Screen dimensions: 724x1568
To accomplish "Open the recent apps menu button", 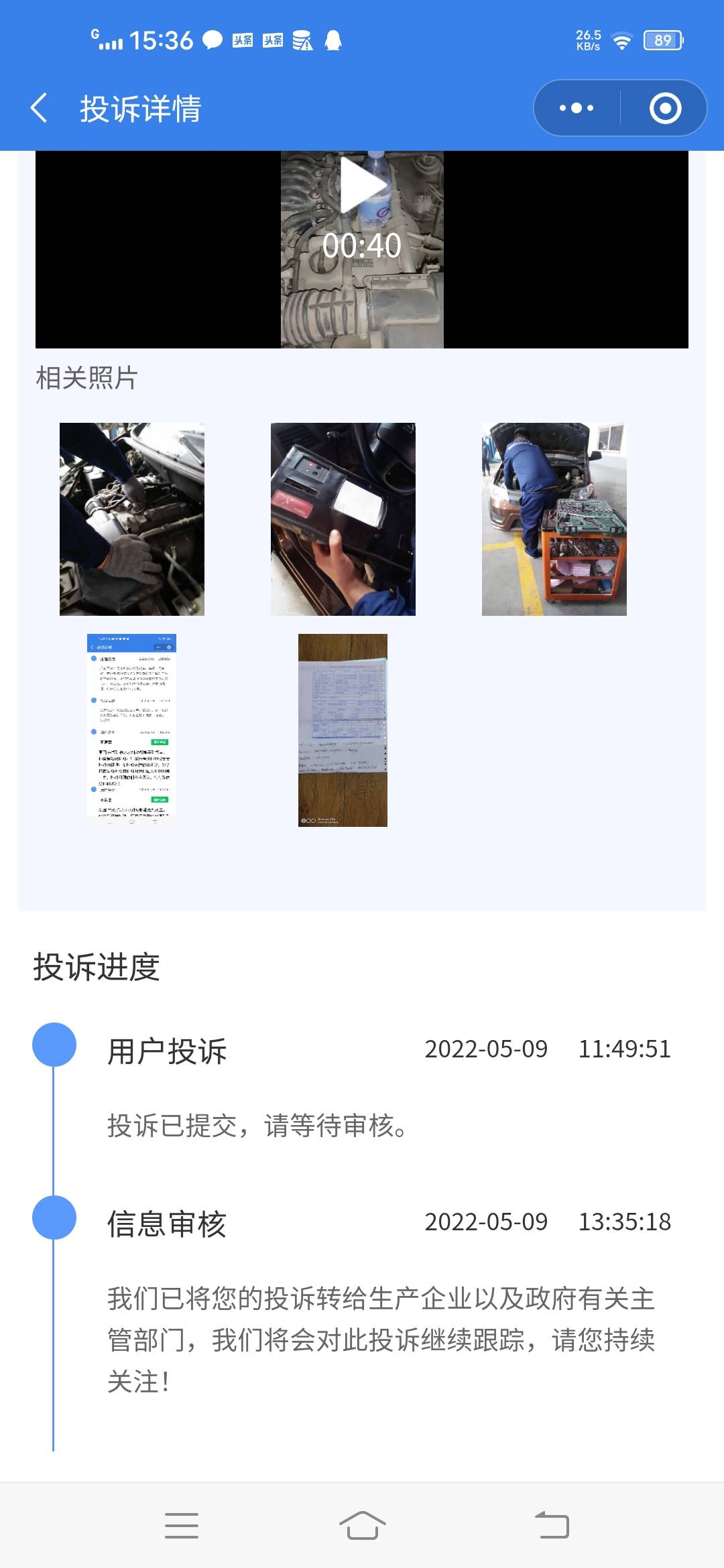I will coord(182,1526).
